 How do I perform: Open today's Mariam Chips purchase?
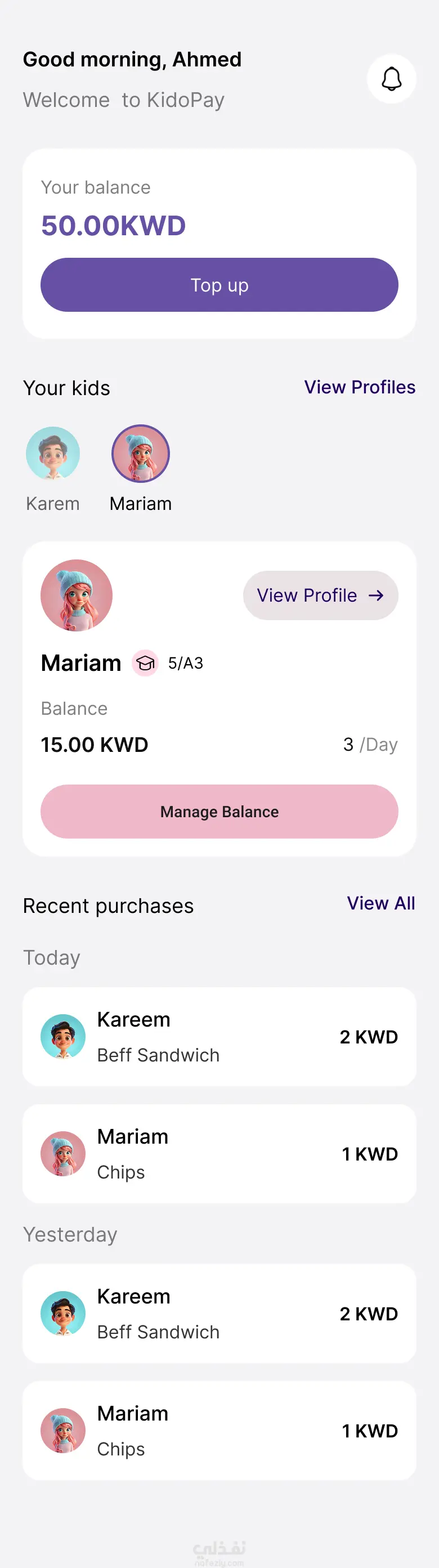[x=219, y=1153]
